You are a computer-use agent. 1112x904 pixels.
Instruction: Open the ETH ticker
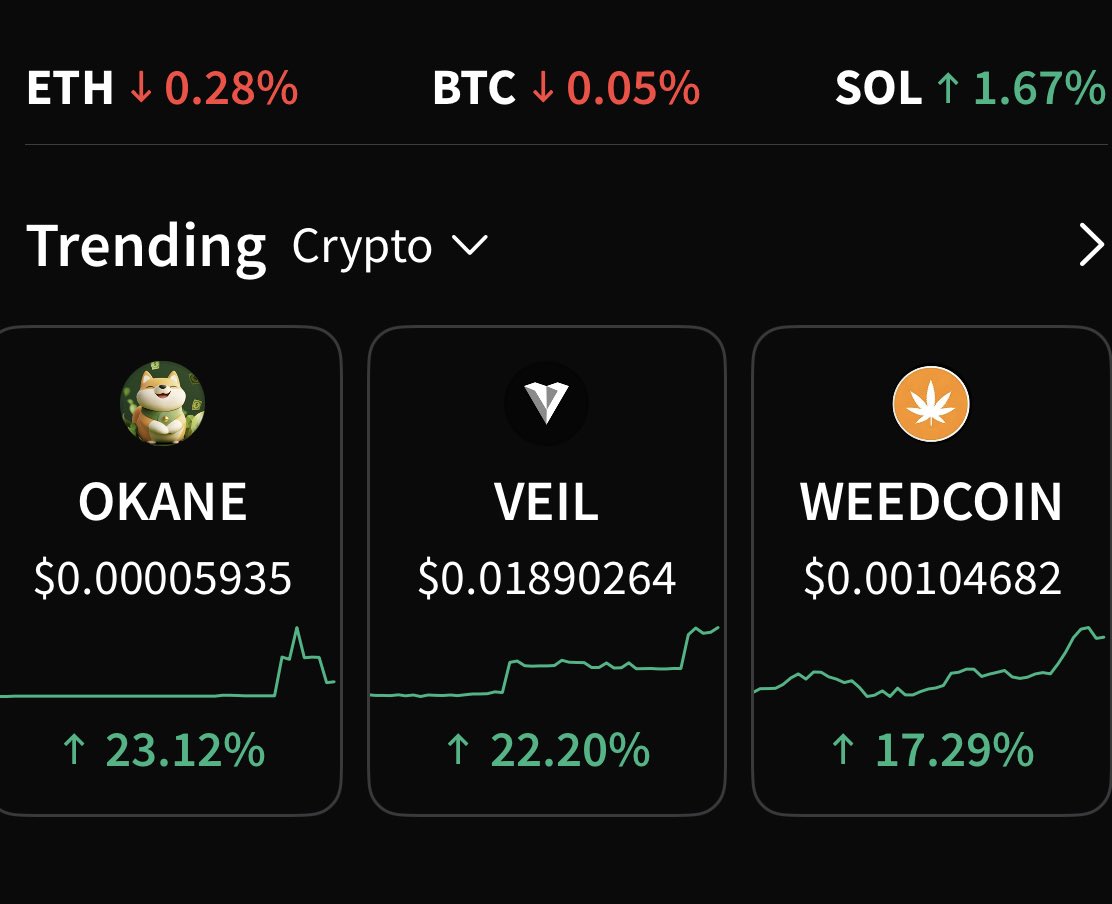[x=162, y=89]
